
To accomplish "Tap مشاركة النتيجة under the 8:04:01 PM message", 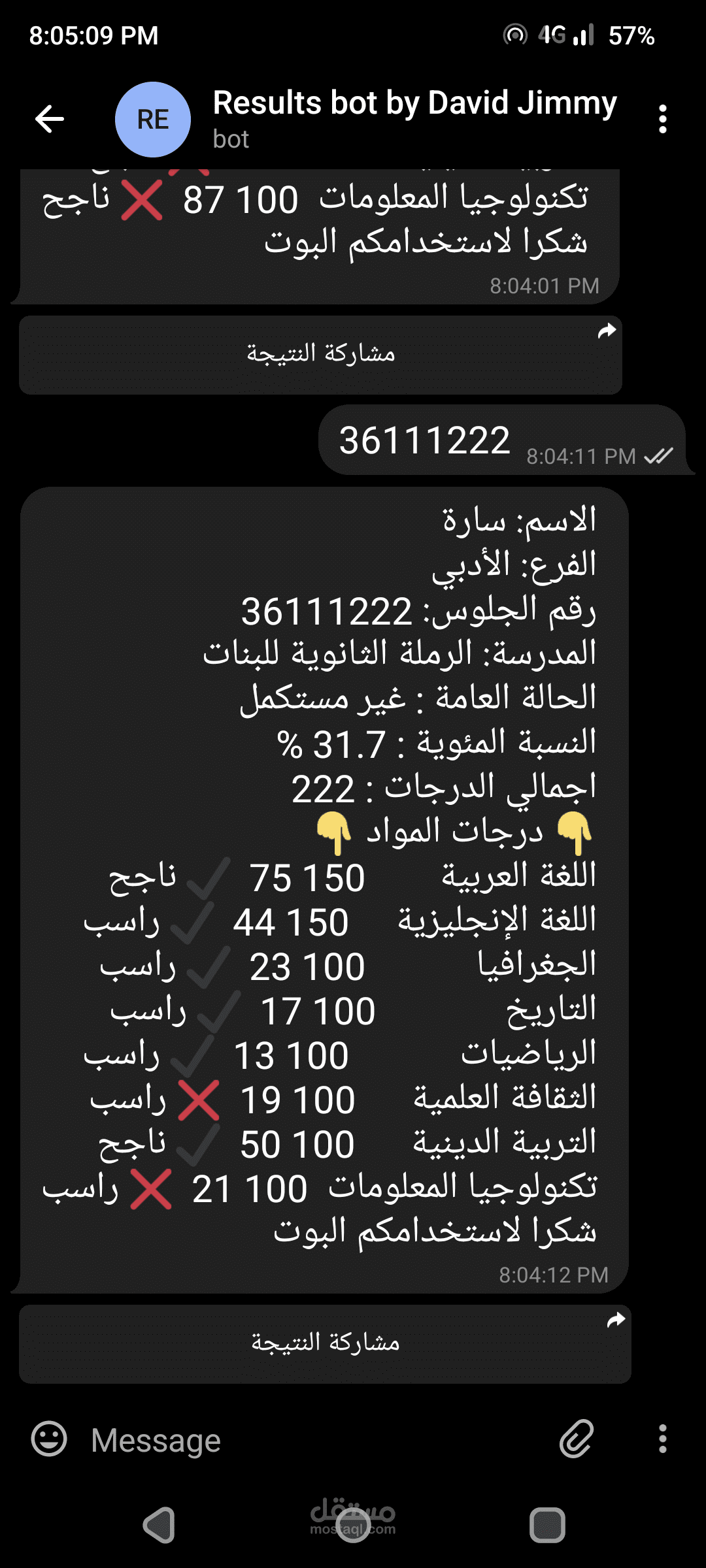I will click(x=320, y=355).
